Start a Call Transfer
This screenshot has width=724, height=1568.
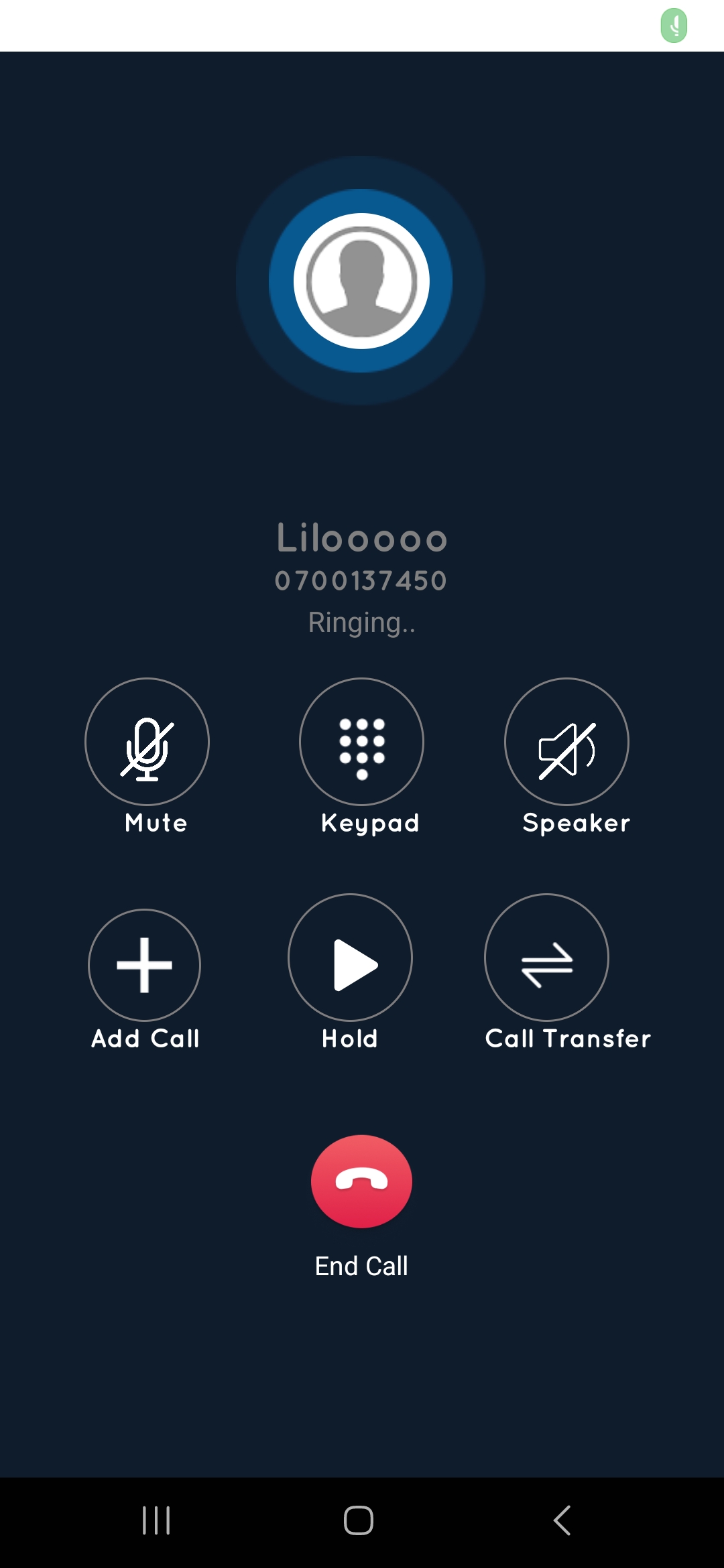546,958
